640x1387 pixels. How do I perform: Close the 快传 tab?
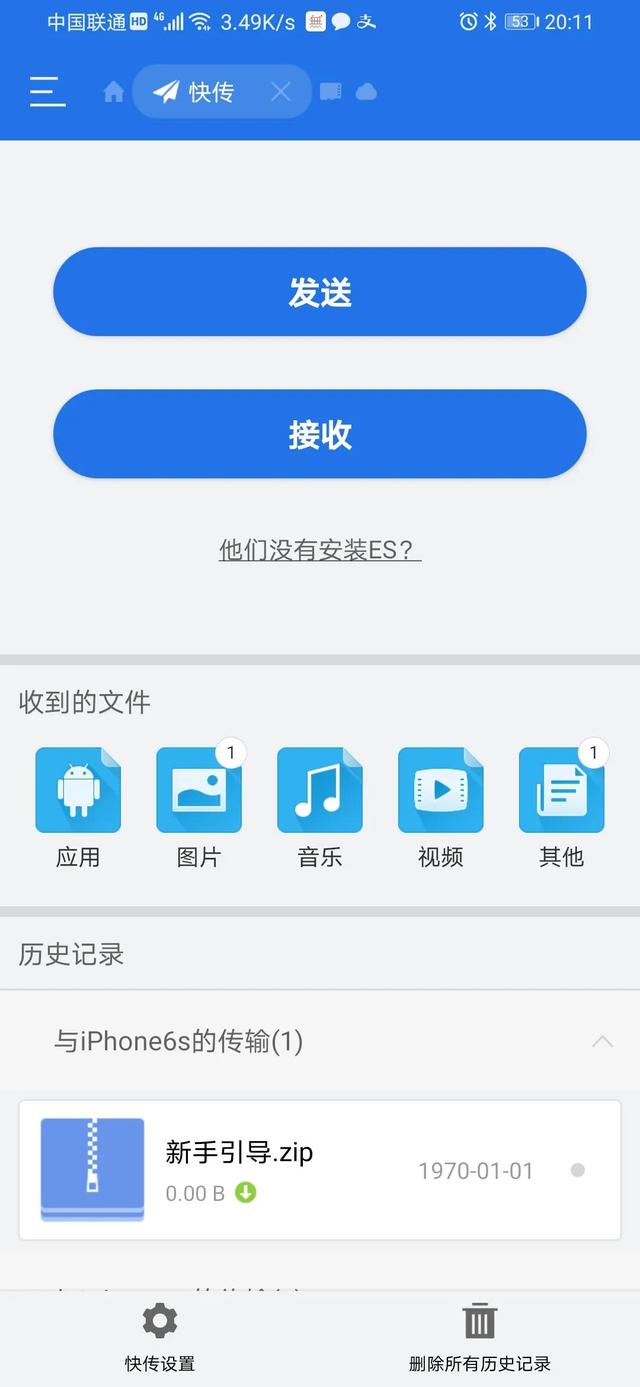point(281,92)
